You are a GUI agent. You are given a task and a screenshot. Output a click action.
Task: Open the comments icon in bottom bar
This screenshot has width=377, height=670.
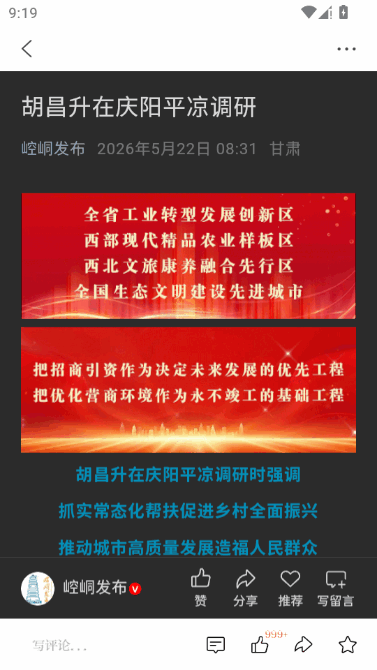pos(215,645)
